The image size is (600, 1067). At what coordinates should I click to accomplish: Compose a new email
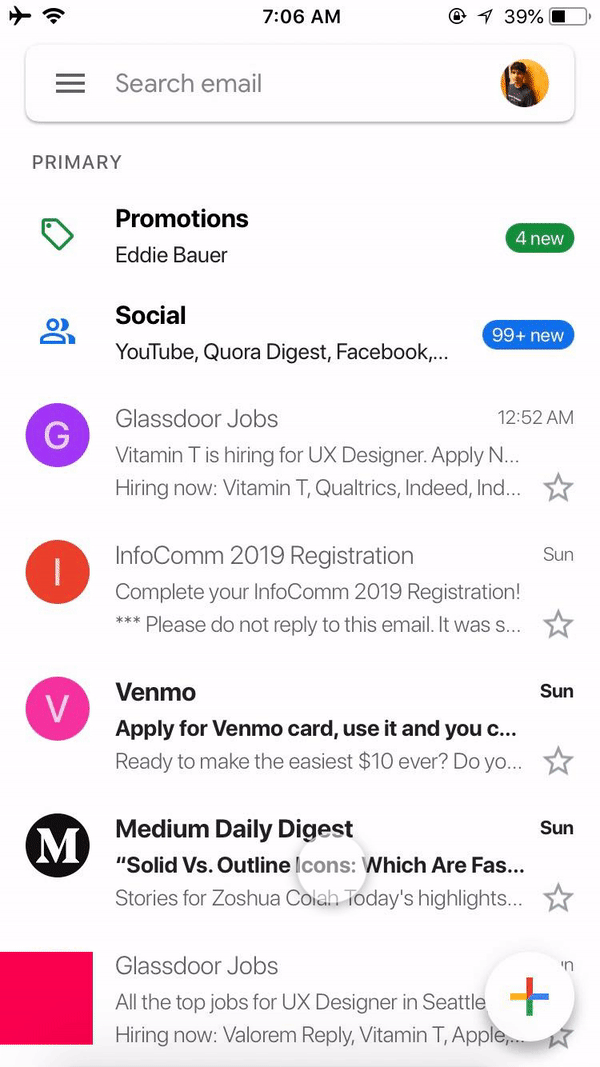tap(529, 997)
